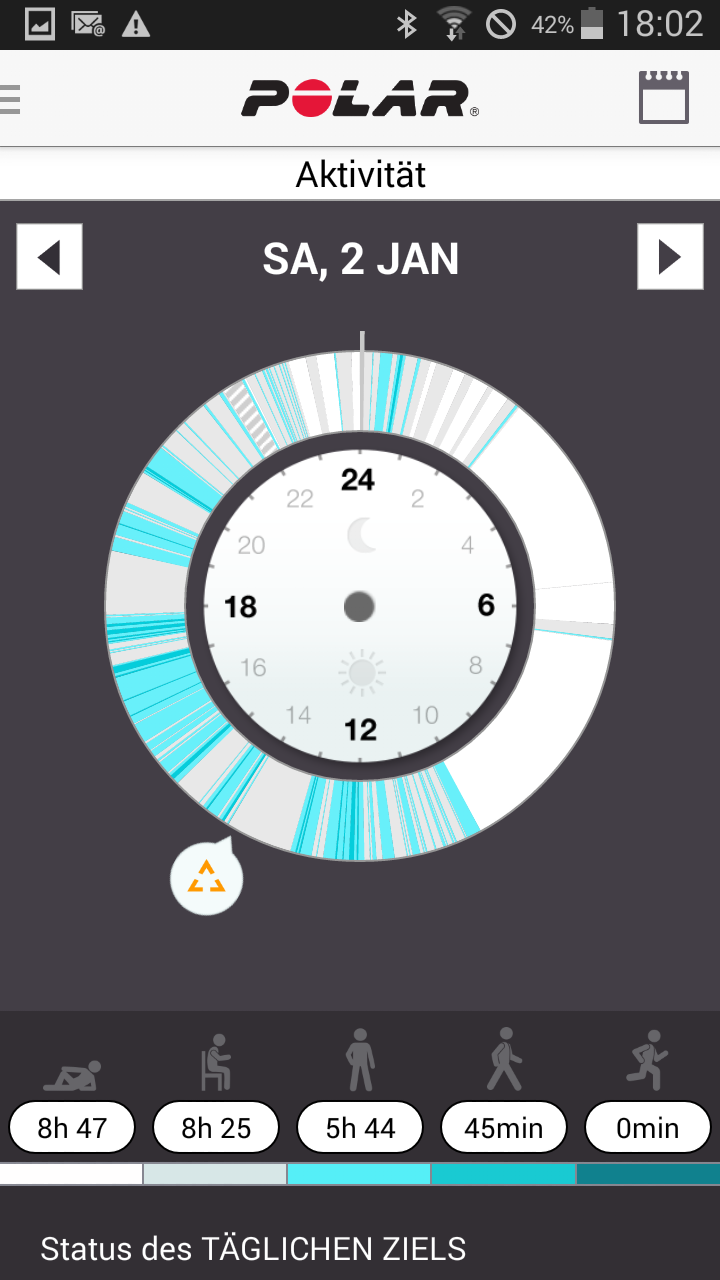Open the calendar view

[664, 98]
